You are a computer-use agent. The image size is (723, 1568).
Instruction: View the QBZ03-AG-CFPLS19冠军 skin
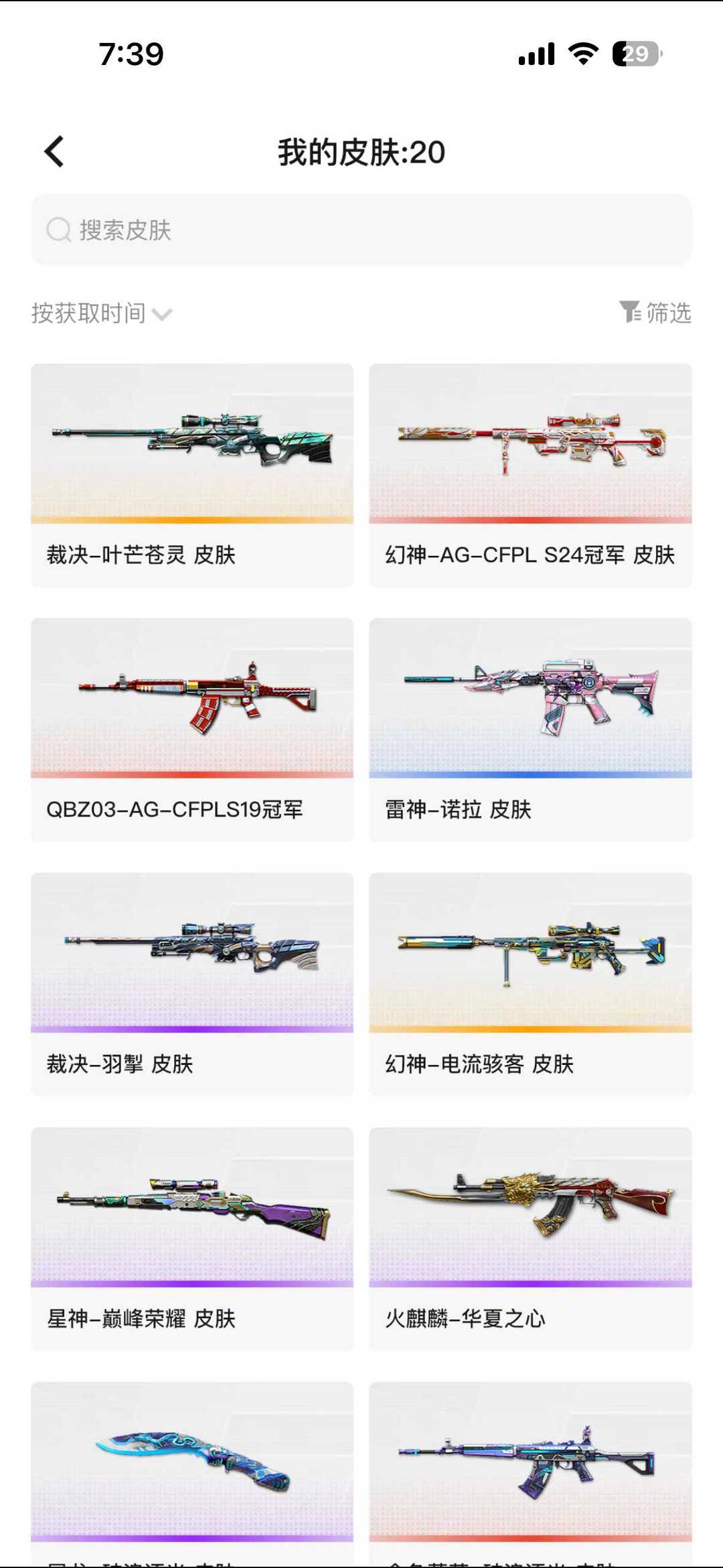192,730
